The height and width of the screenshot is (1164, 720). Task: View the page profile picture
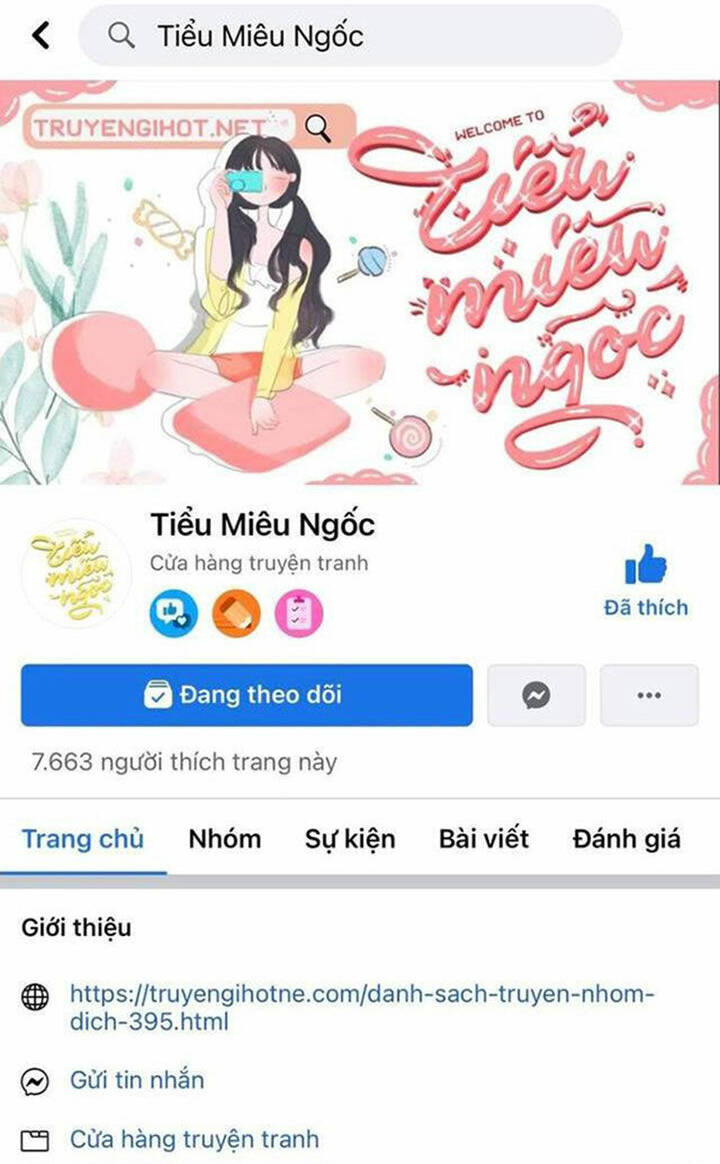tap(76, 573)
